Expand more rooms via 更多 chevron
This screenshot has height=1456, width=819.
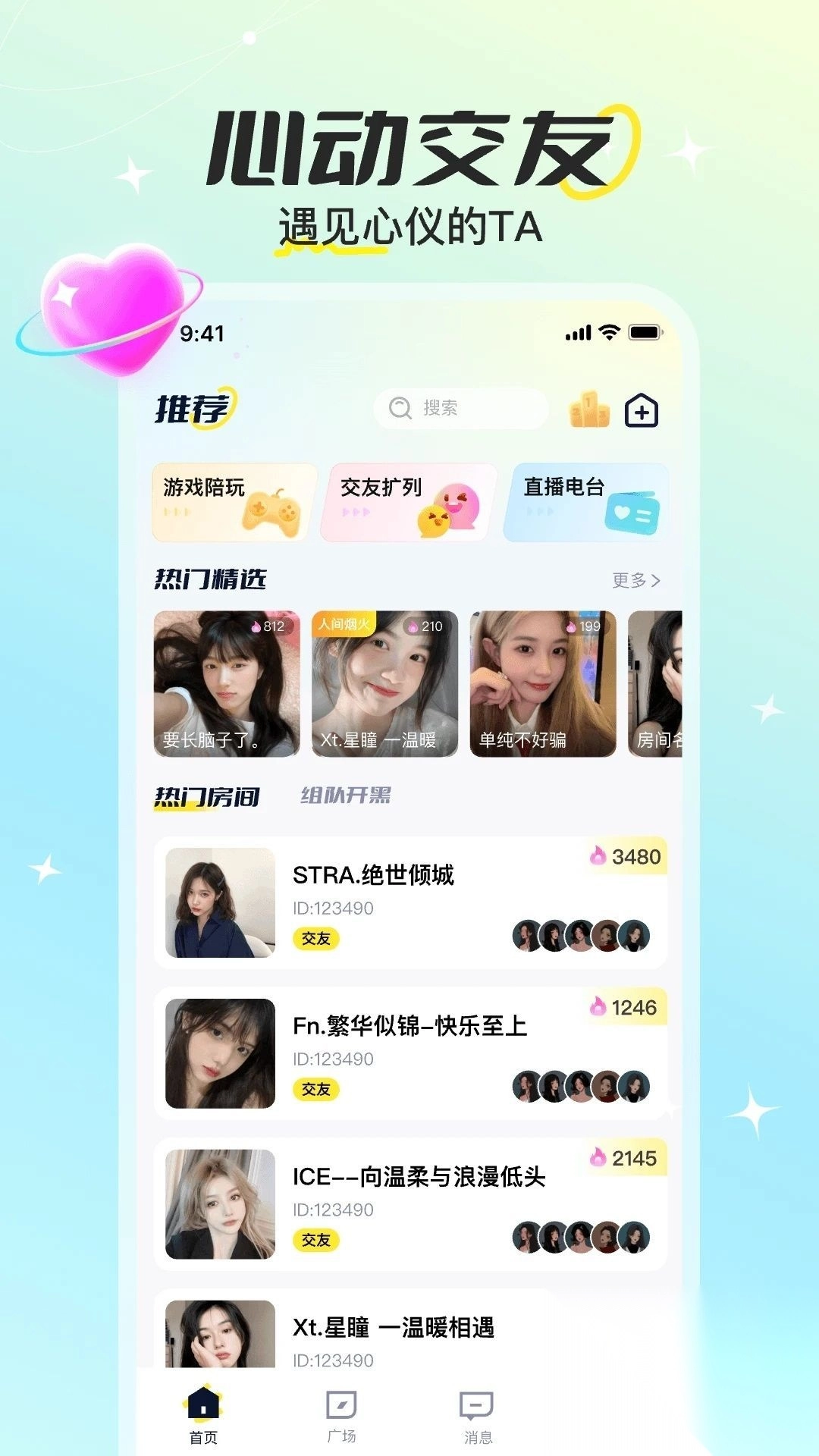point(635,580)
